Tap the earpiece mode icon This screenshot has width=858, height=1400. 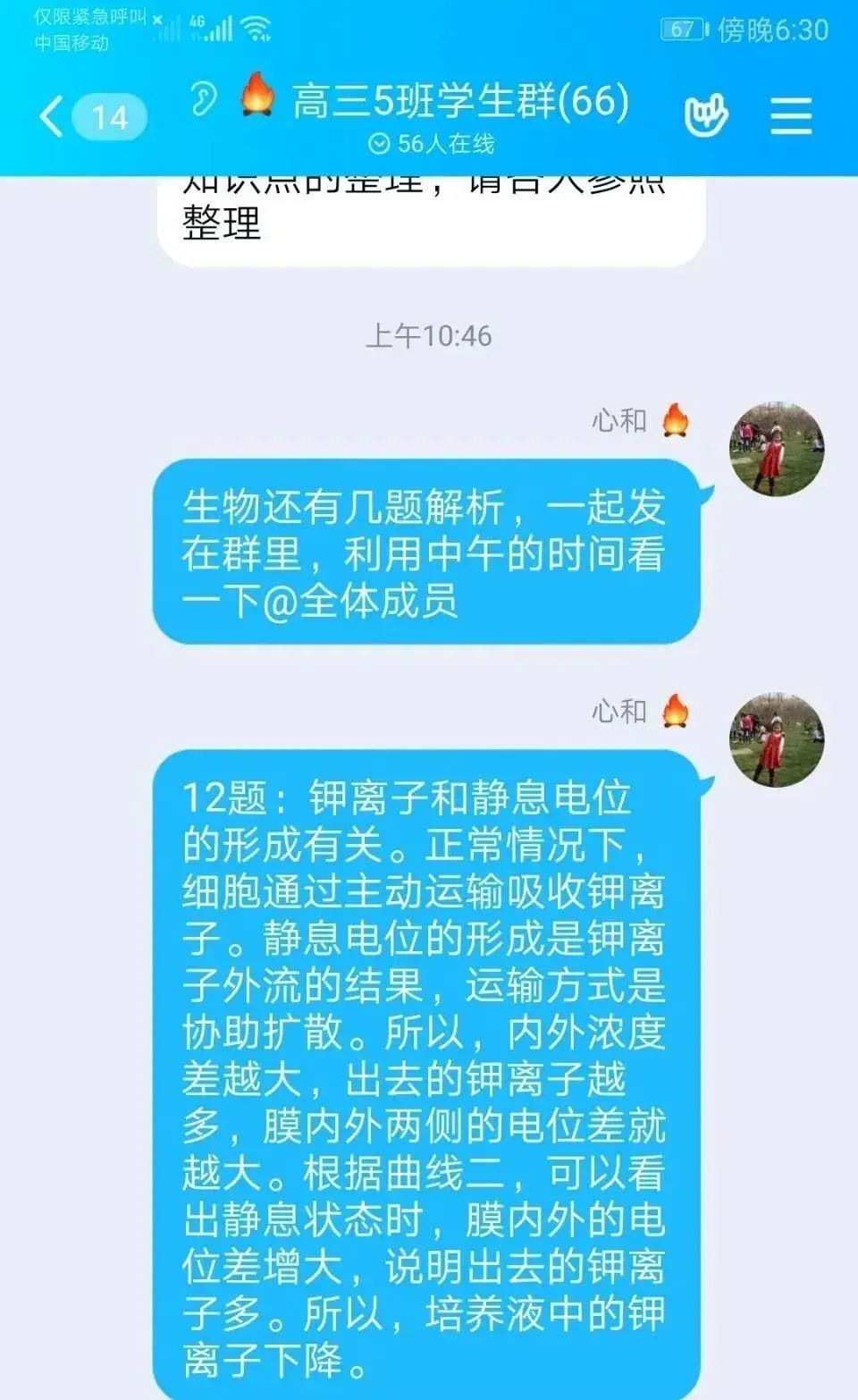pyautogui.click(x=204, y=99)
